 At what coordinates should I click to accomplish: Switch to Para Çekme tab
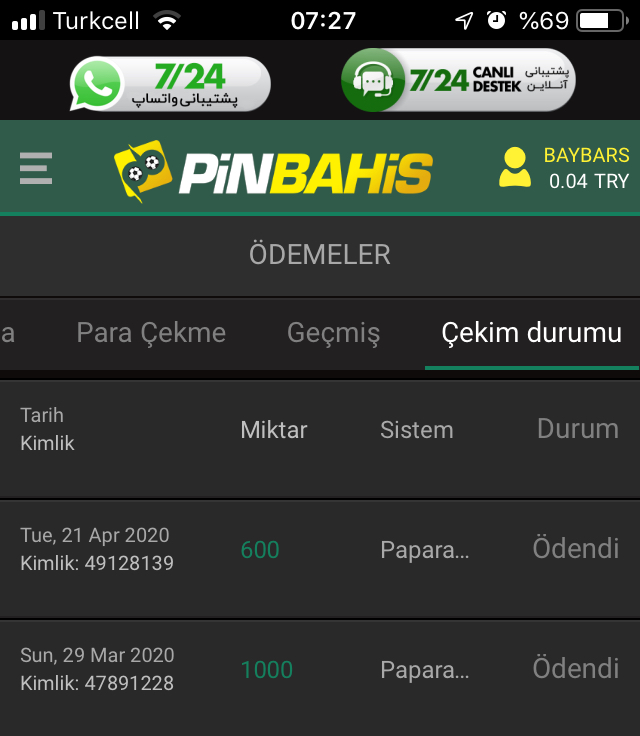[x=151, y=333]
